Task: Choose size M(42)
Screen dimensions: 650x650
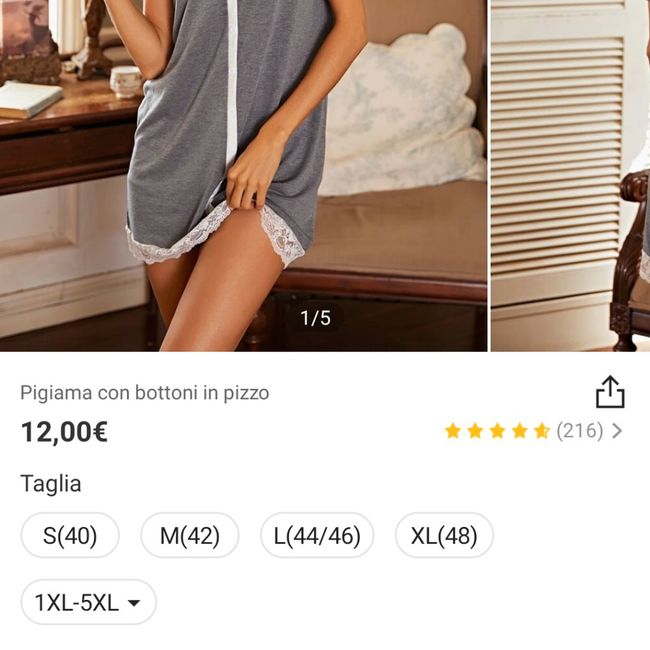Action: tap(189, 535)
